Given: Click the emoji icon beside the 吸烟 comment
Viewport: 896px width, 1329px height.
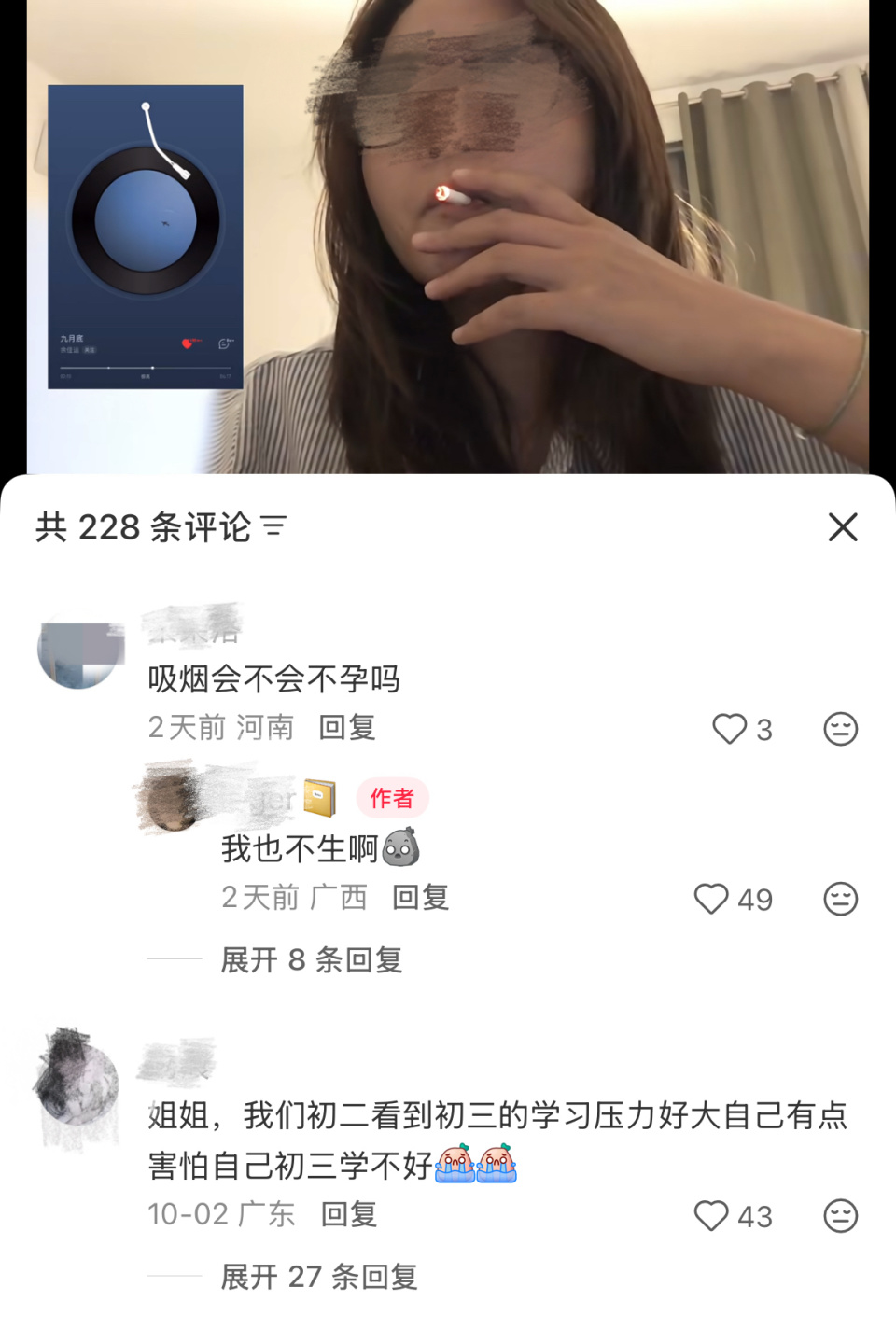Looking at the screenshot, I should point(843,729).
